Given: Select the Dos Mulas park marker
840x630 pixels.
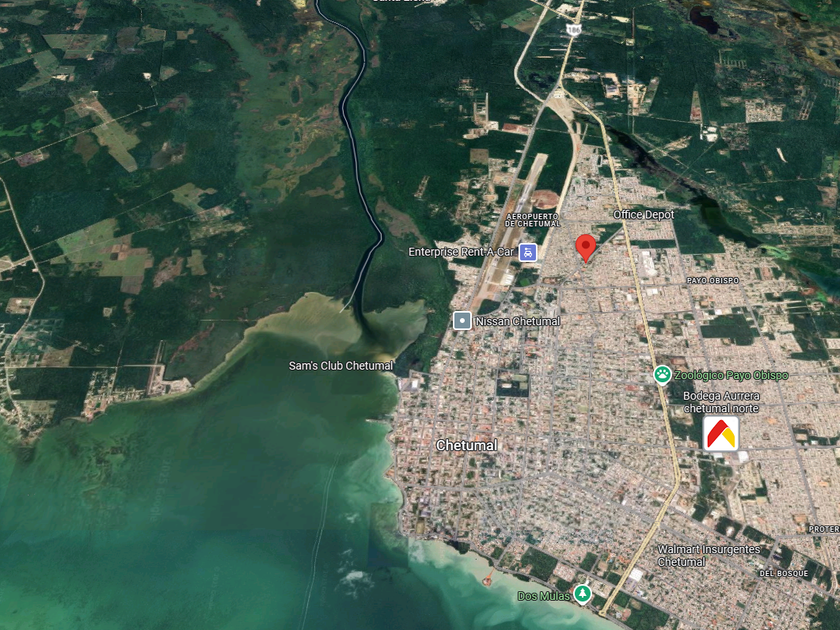Looking at the screenshot, I should coord(582,594).
